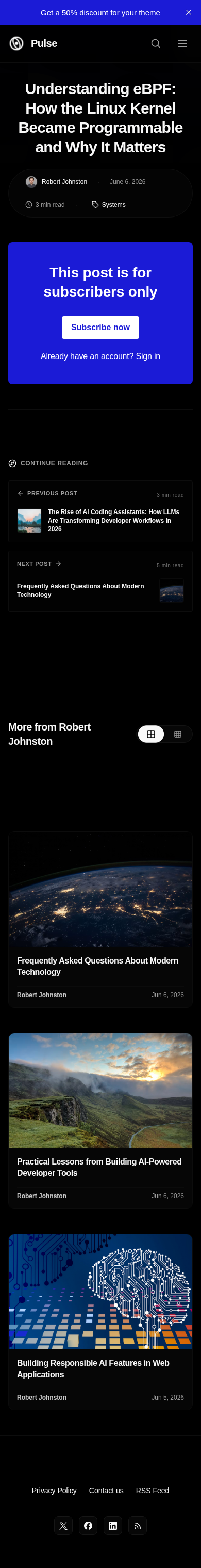The image size is (201, 1568).
Task: Switch to the large grid view
Action: tap(151, 734)
